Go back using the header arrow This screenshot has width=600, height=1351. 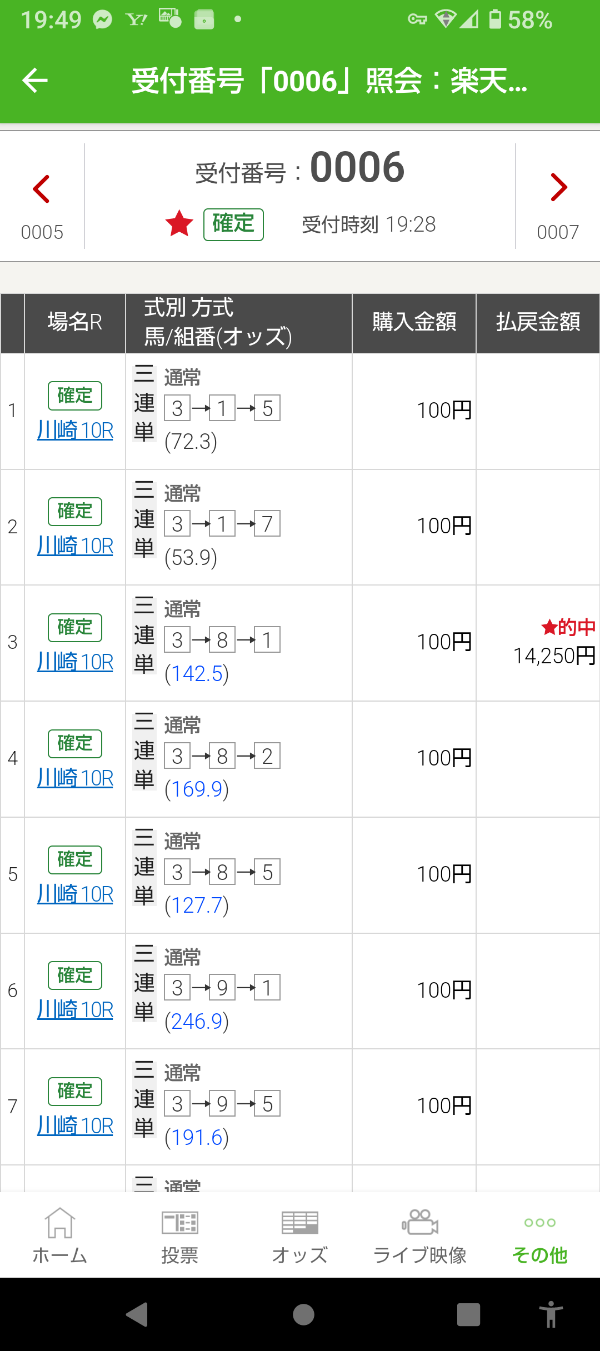[35, 81]
